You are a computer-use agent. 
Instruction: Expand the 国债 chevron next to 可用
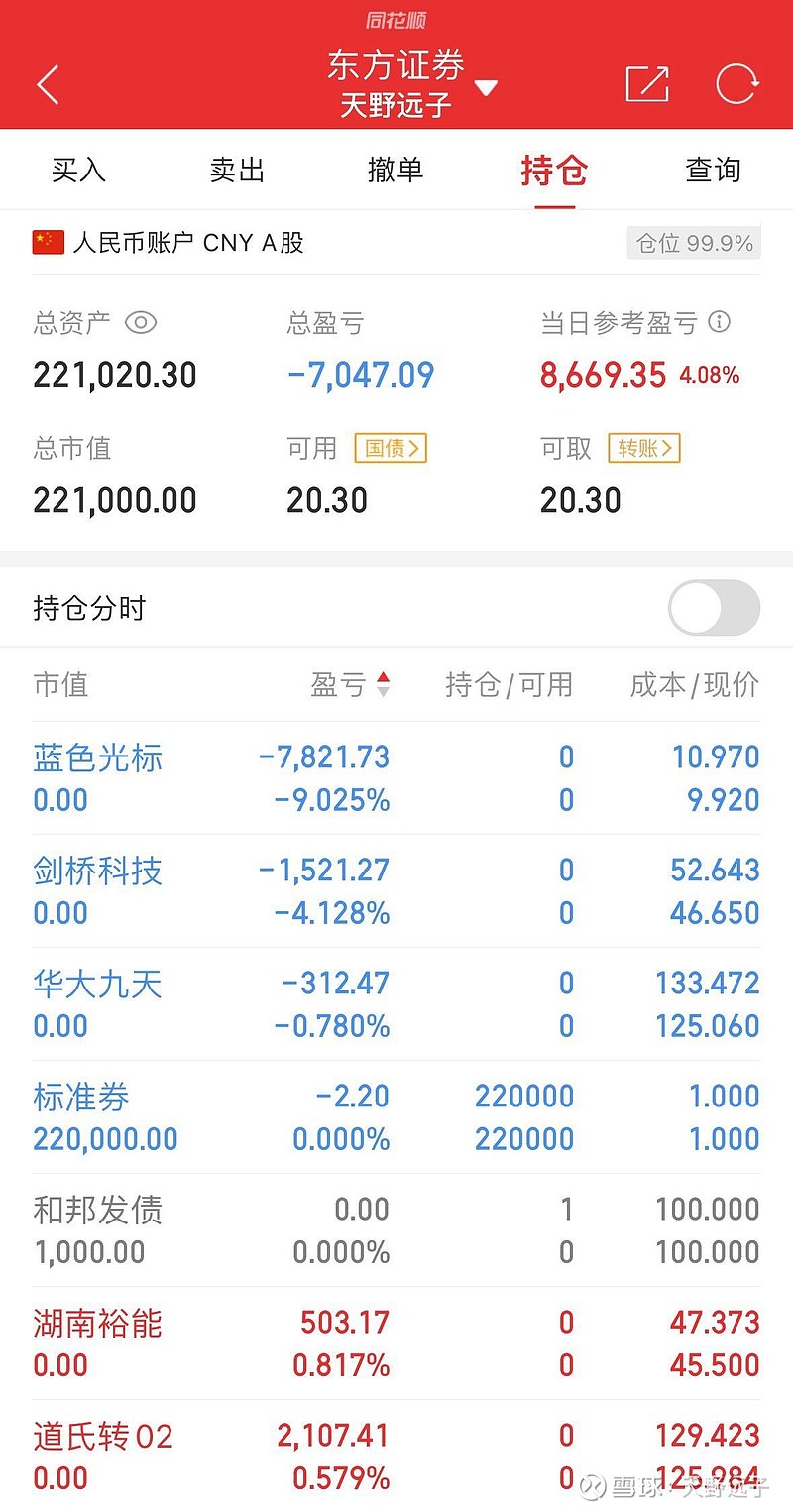390,448
